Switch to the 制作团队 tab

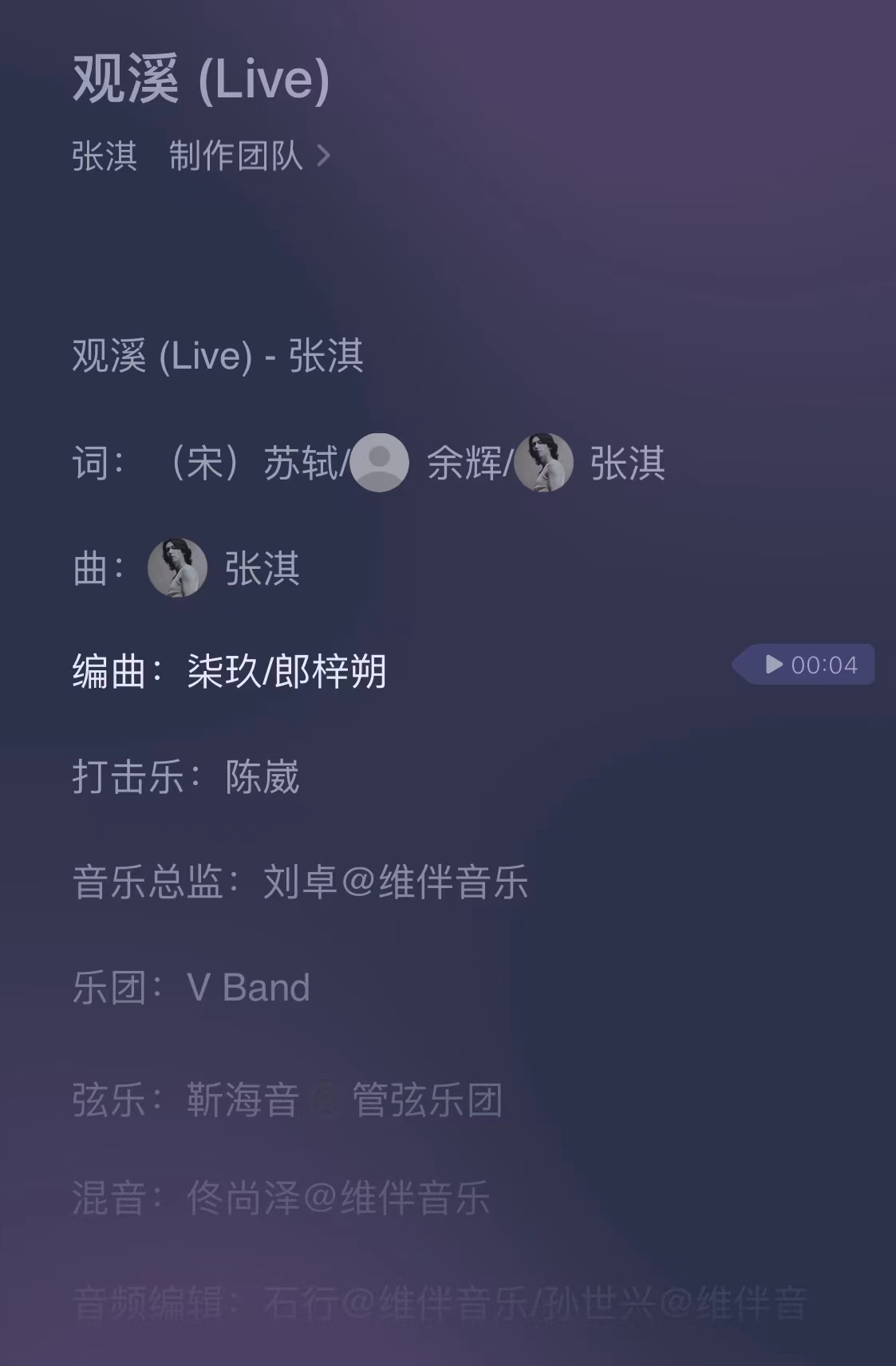pyautogui.click(x=237, y=156)
